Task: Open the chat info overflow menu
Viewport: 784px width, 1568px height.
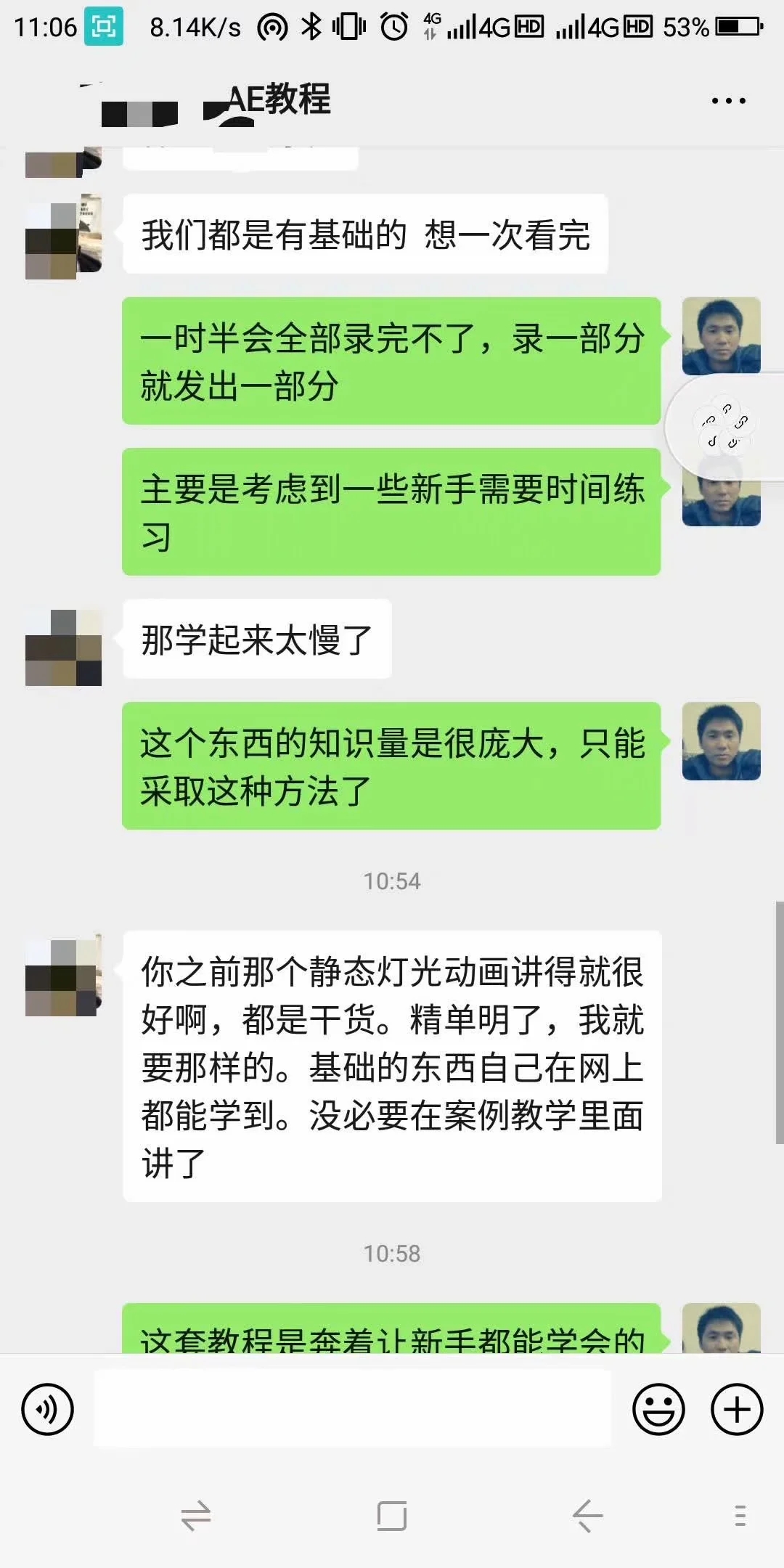Action: pos(728,101)
